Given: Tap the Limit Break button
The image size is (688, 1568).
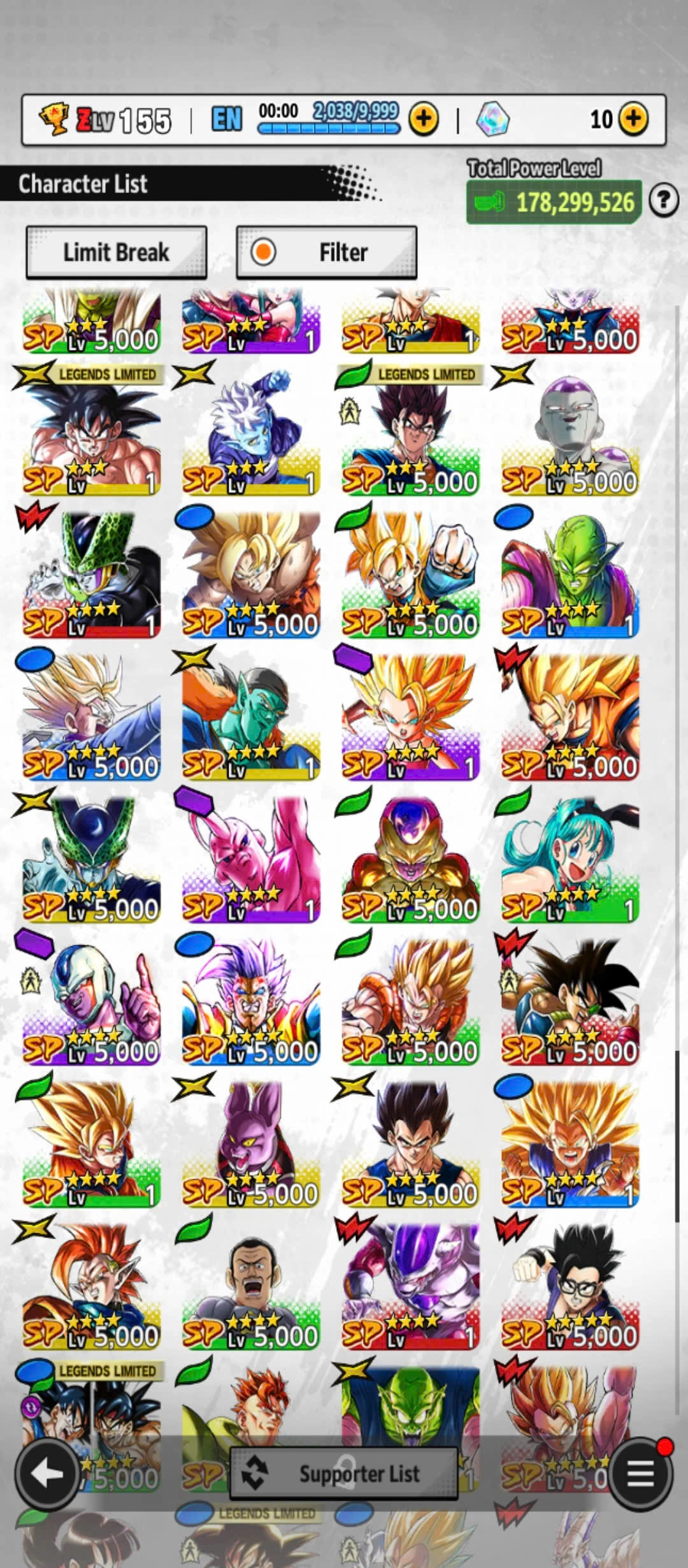Looking at the screenshot, I should click(116, 252).
